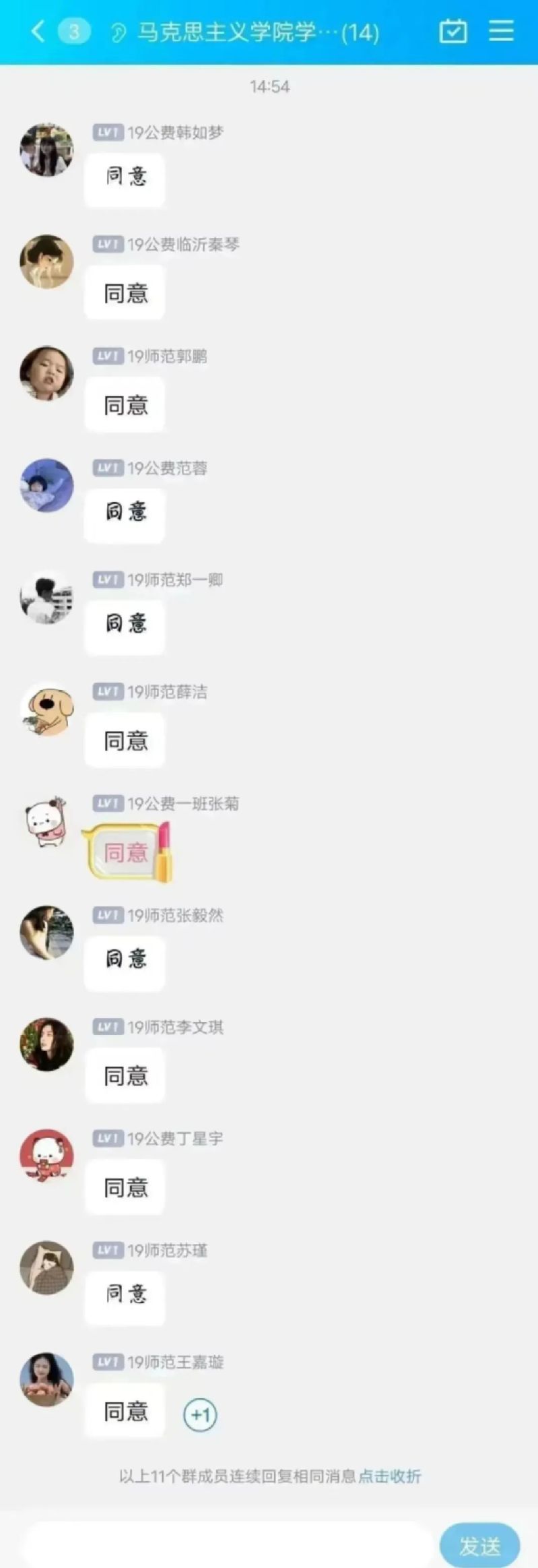Tap the +1 repeat message button
538x1568 pixels.
tap(200, 1414)
